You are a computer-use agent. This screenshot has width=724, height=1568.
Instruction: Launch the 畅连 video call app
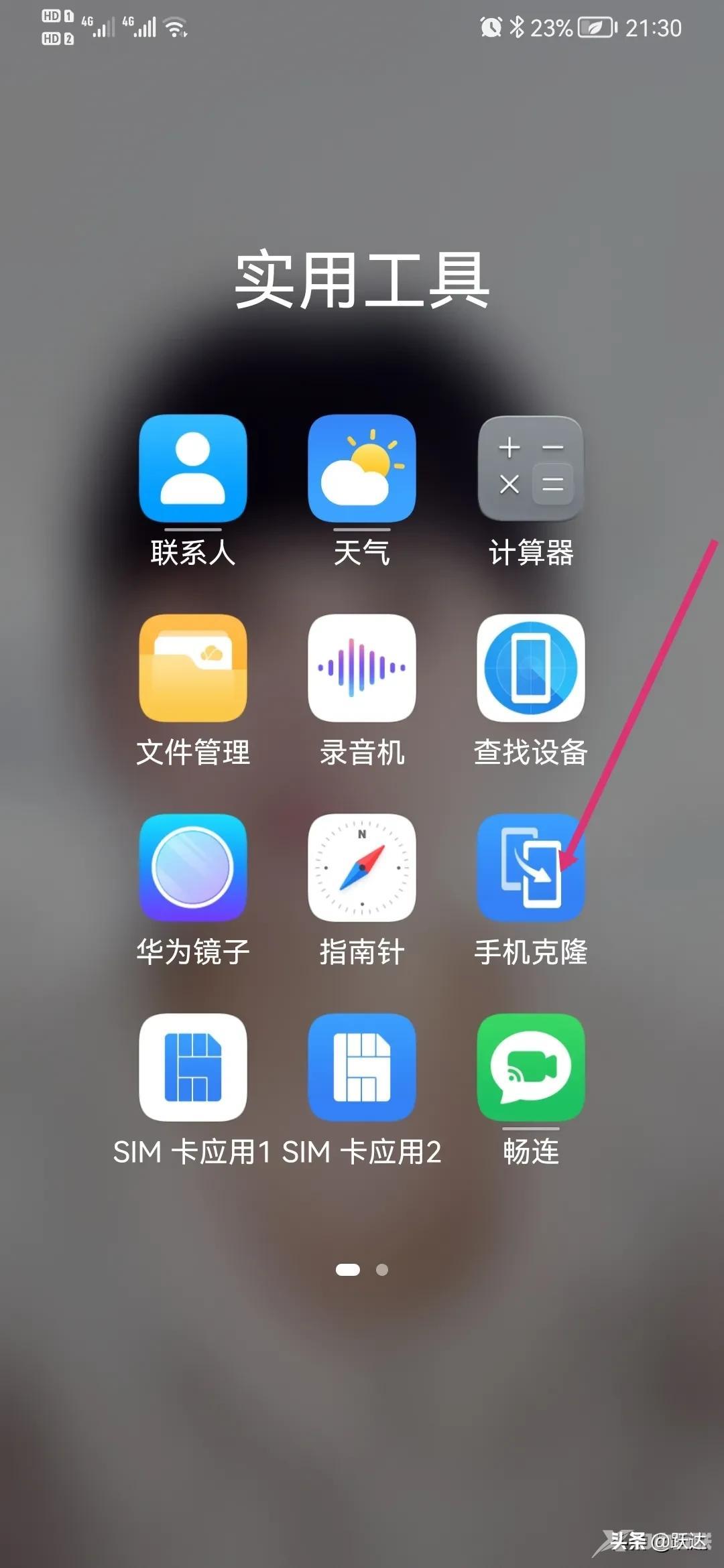click(x=530, y=1067)
